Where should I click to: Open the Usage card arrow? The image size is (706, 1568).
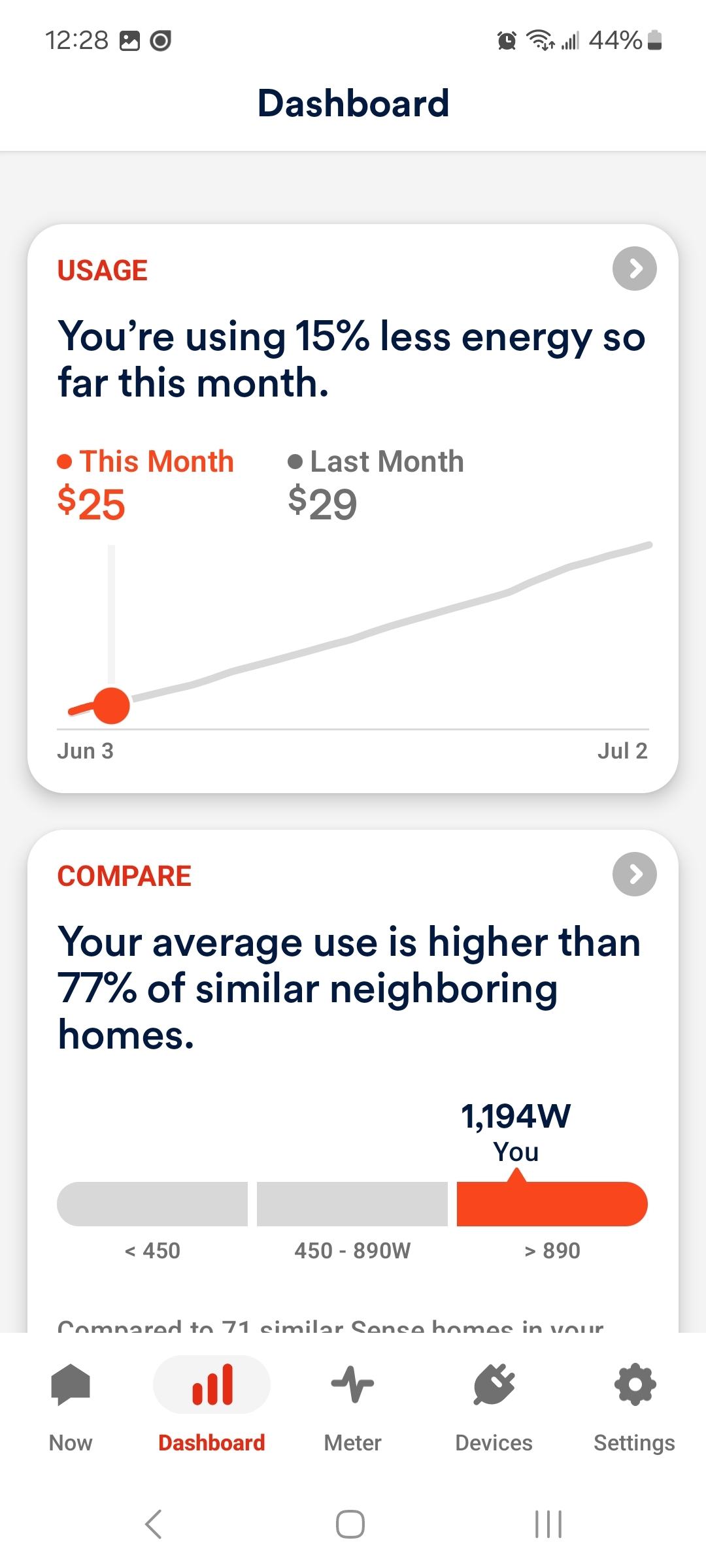point(634,269)
